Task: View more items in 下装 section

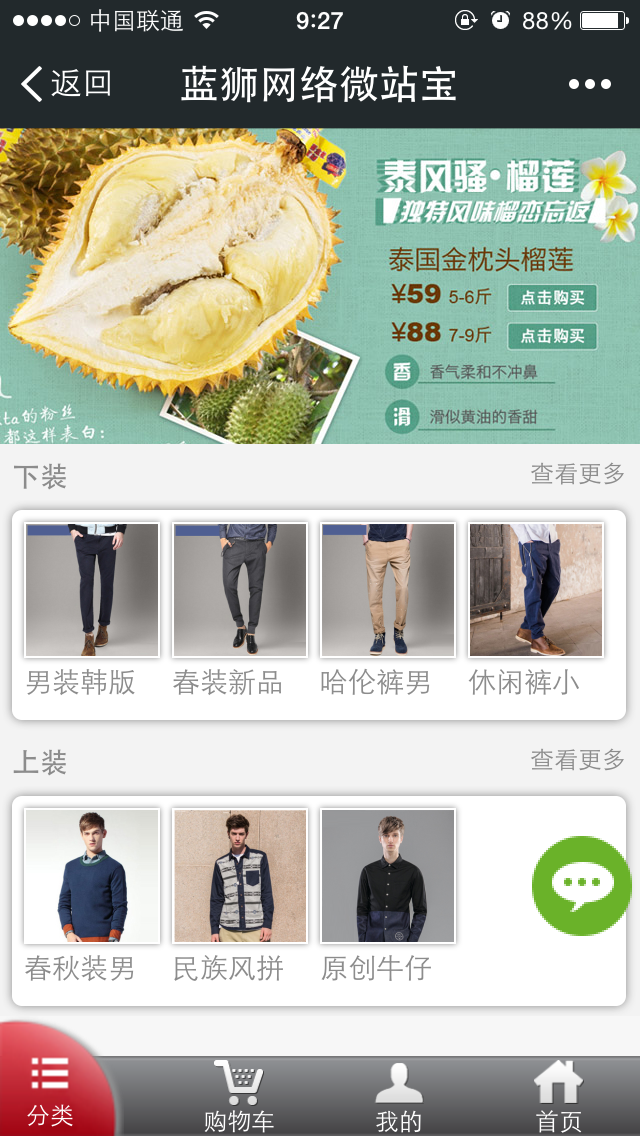Action: click(x=577, y=474)
